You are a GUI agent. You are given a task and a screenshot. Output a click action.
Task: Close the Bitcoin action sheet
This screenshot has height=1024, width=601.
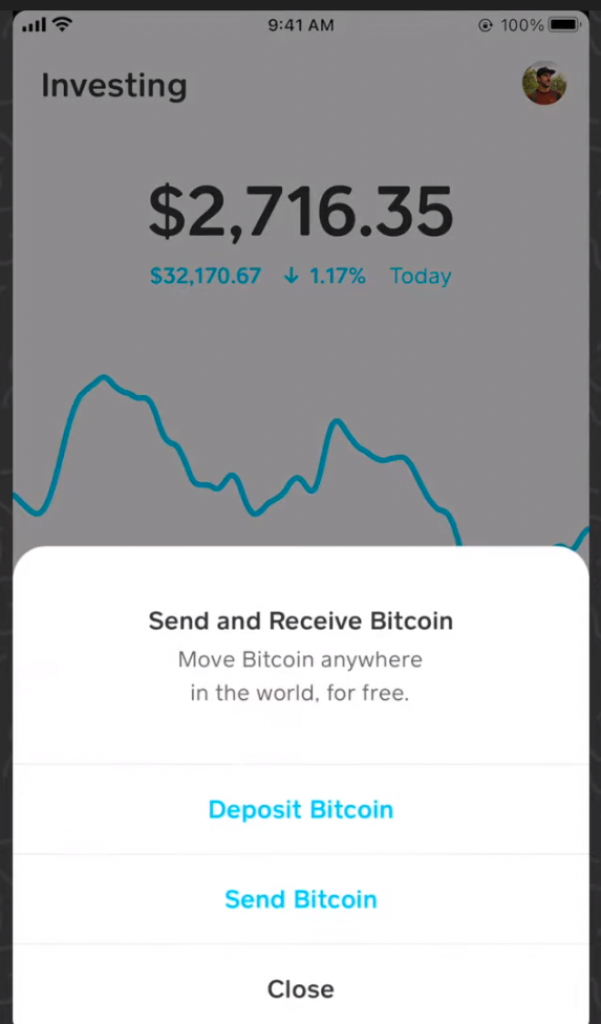point(300,989)
